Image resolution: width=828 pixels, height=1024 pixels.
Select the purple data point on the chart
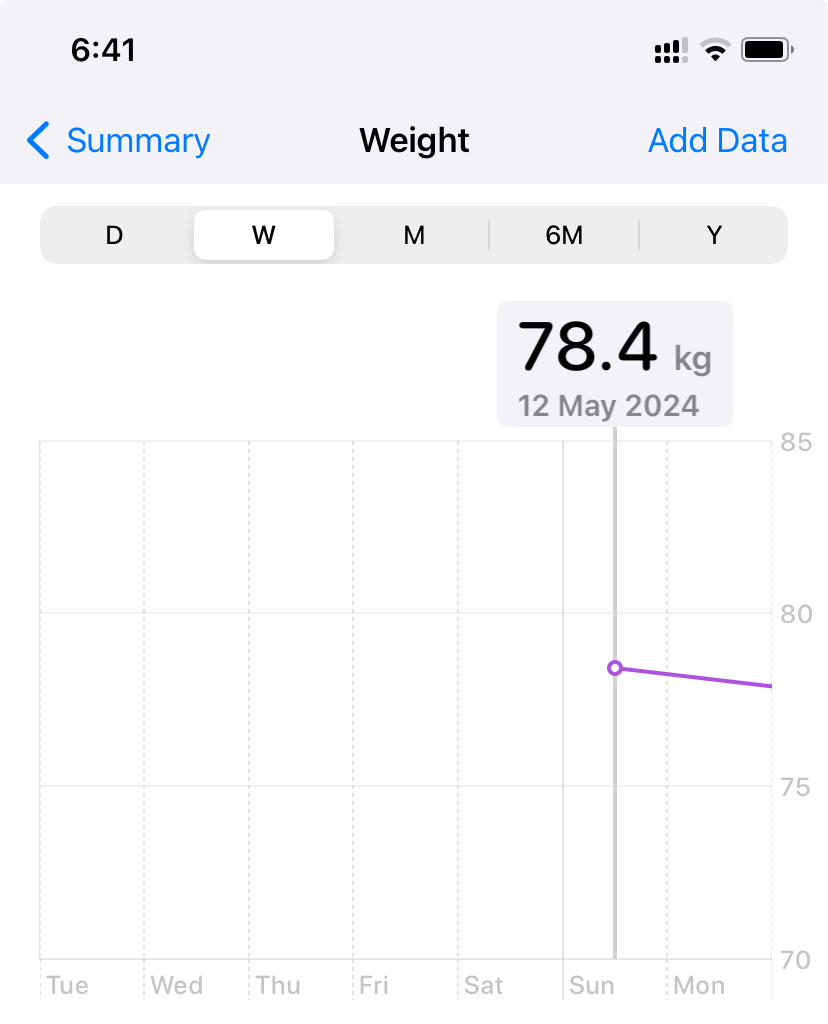coord(615,668)
